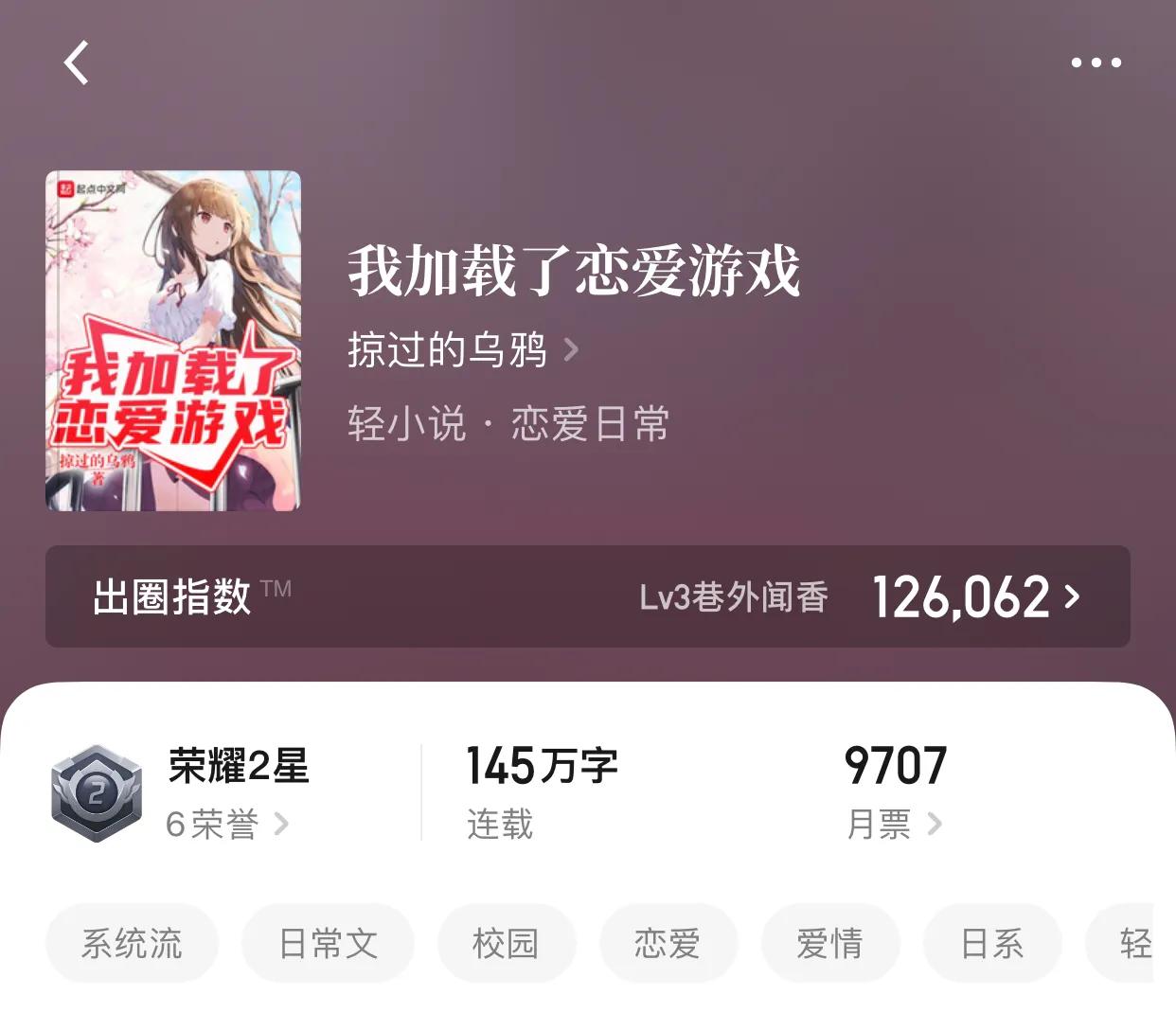Go back using the top-left arrow
1176x1013 pixels.
77,63
